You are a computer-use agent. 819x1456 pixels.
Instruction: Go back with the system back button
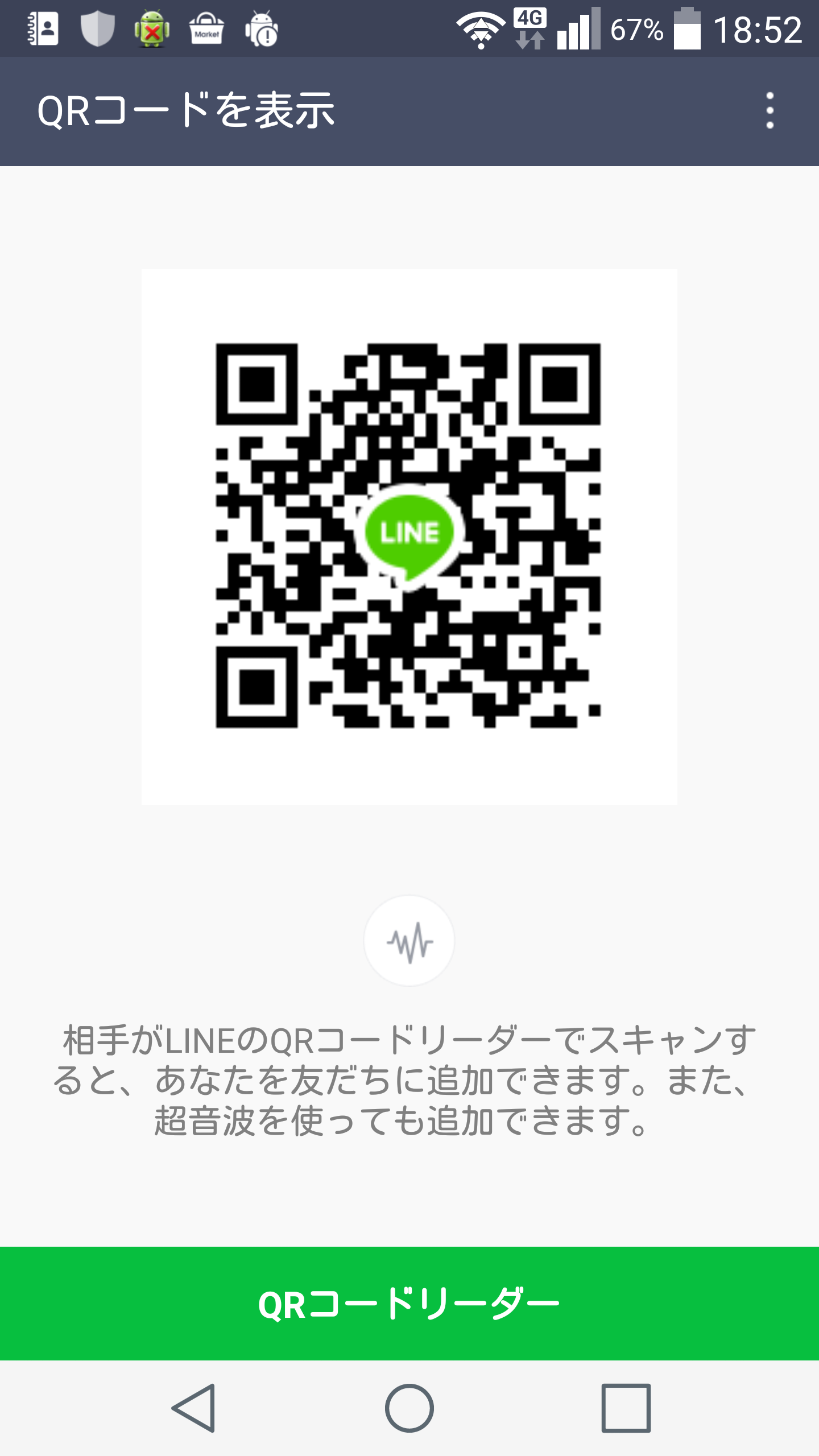tap(193, 1408)
